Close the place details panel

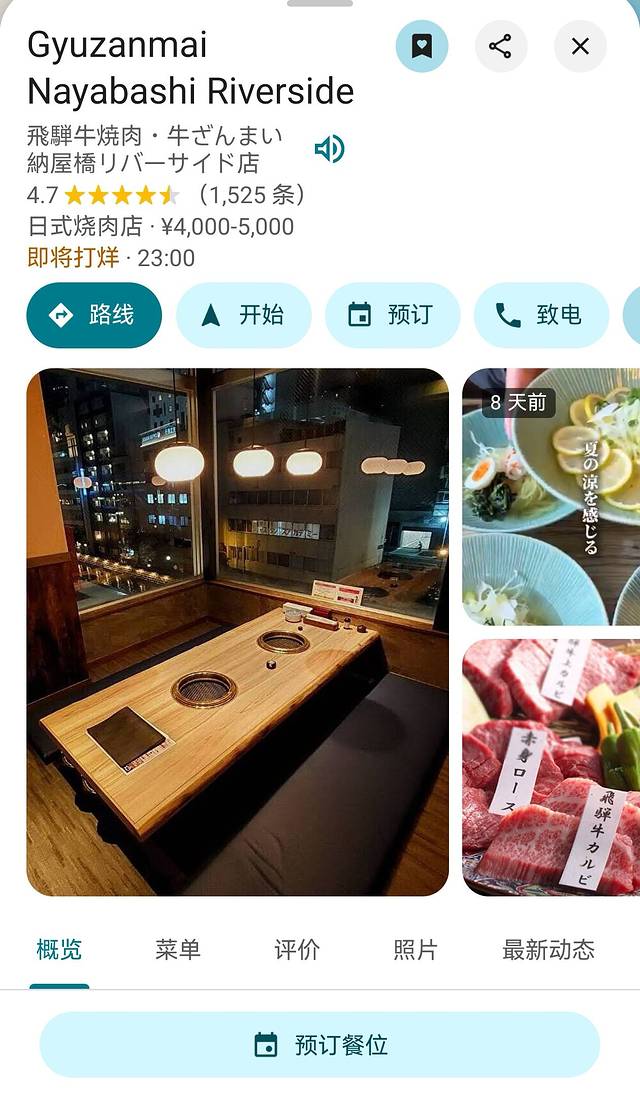coord(580,46)
